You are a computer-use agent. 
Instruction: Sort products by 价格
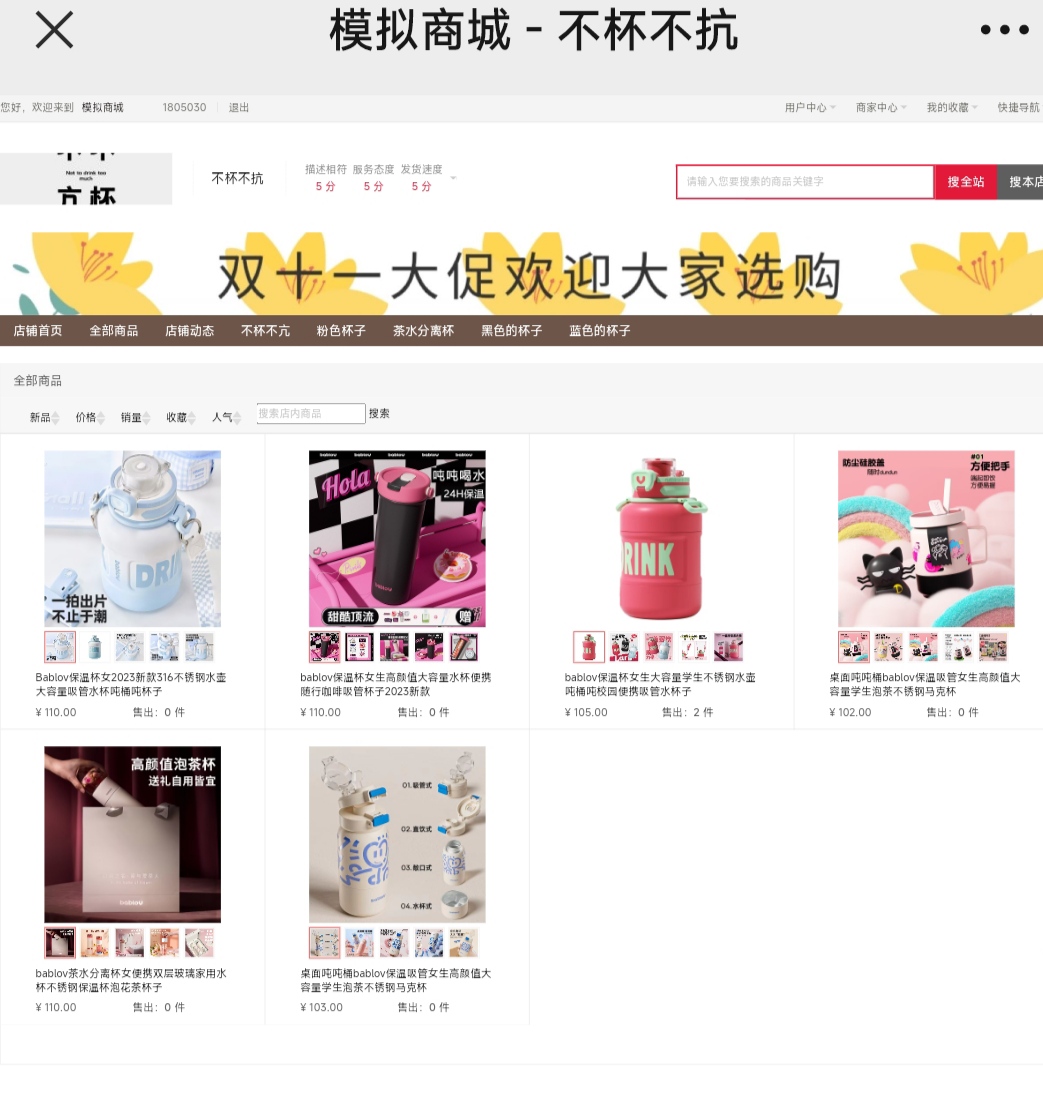(87, 417)
